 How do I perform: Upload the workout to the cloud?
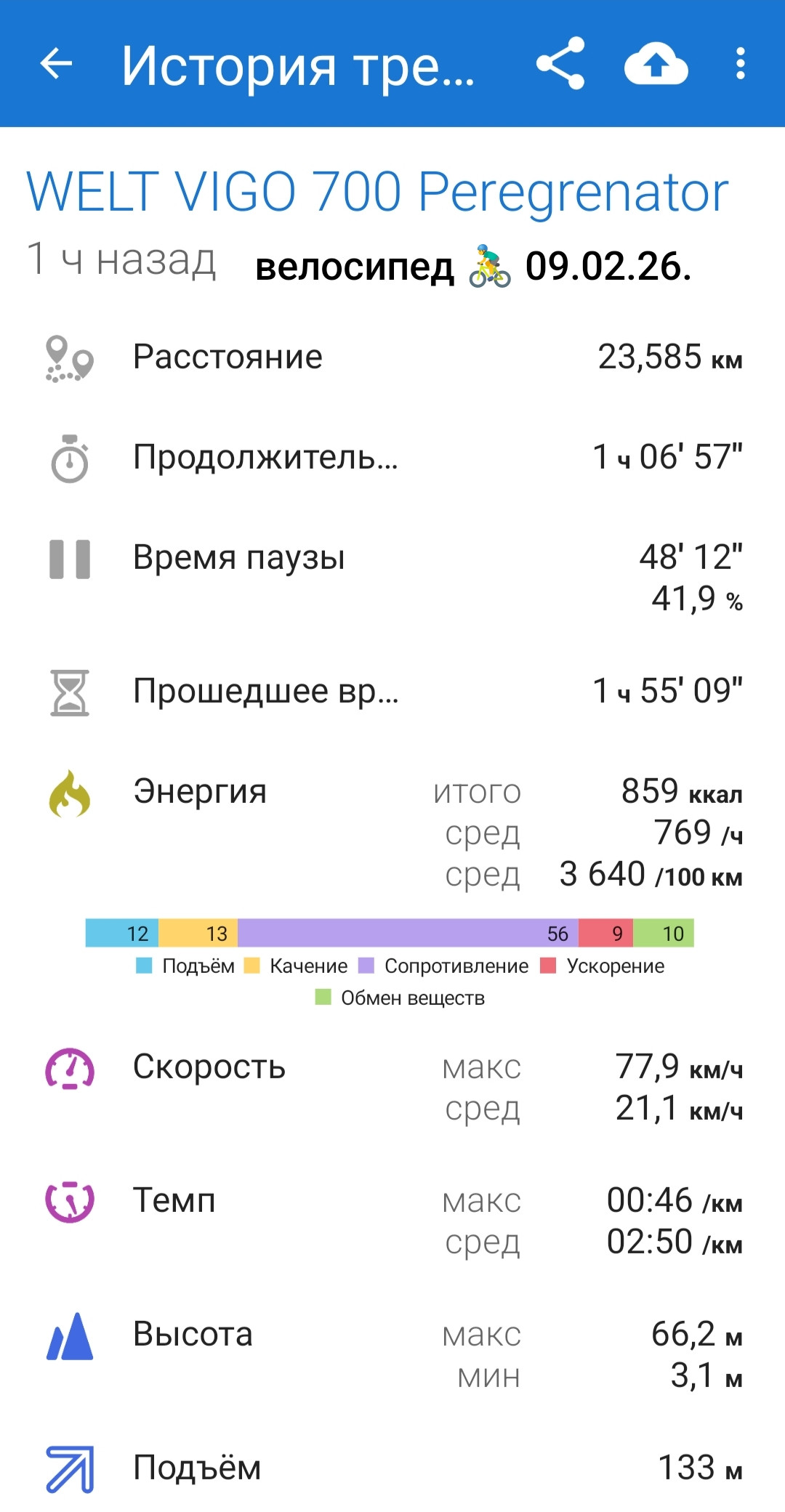click(x=656, y=64)
